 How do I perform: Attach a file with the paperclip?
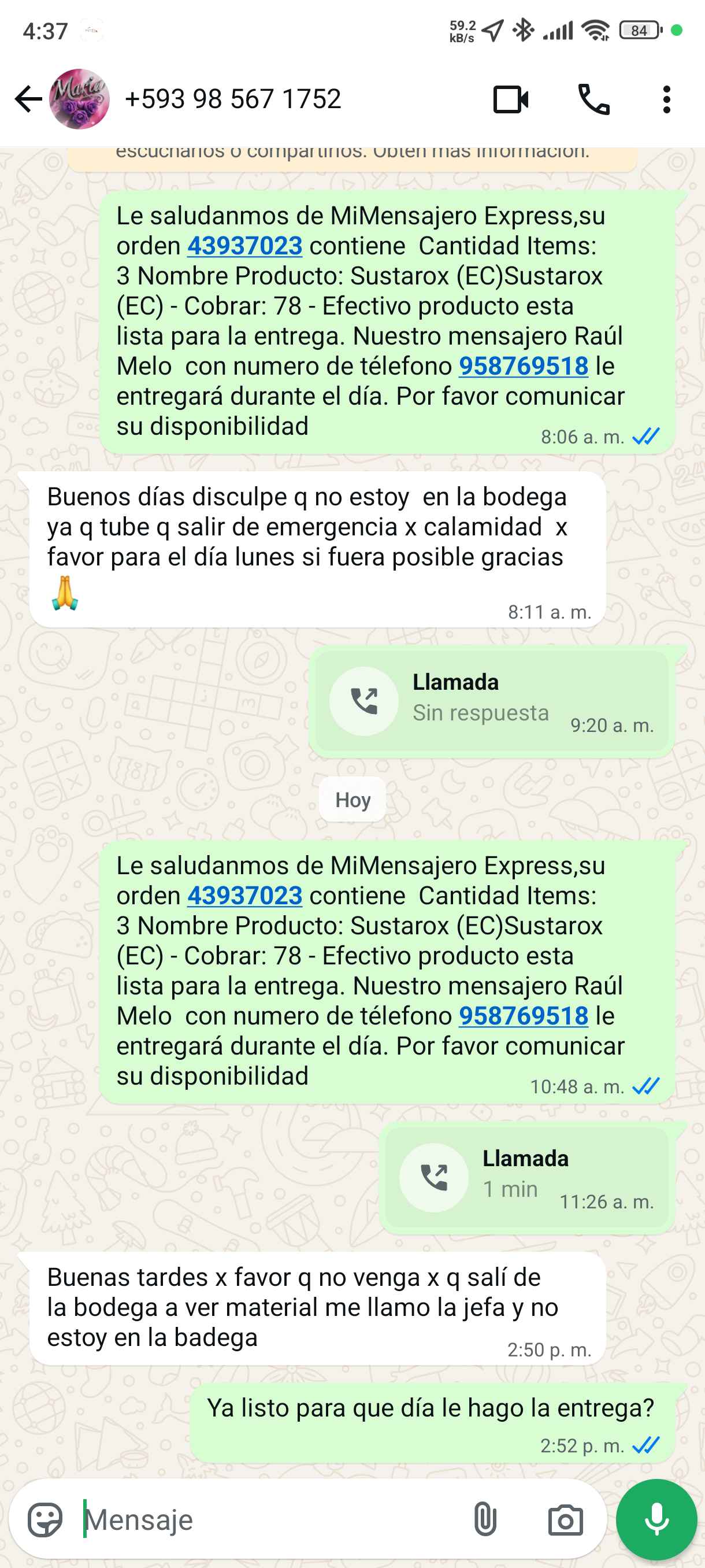[485, 1520]
